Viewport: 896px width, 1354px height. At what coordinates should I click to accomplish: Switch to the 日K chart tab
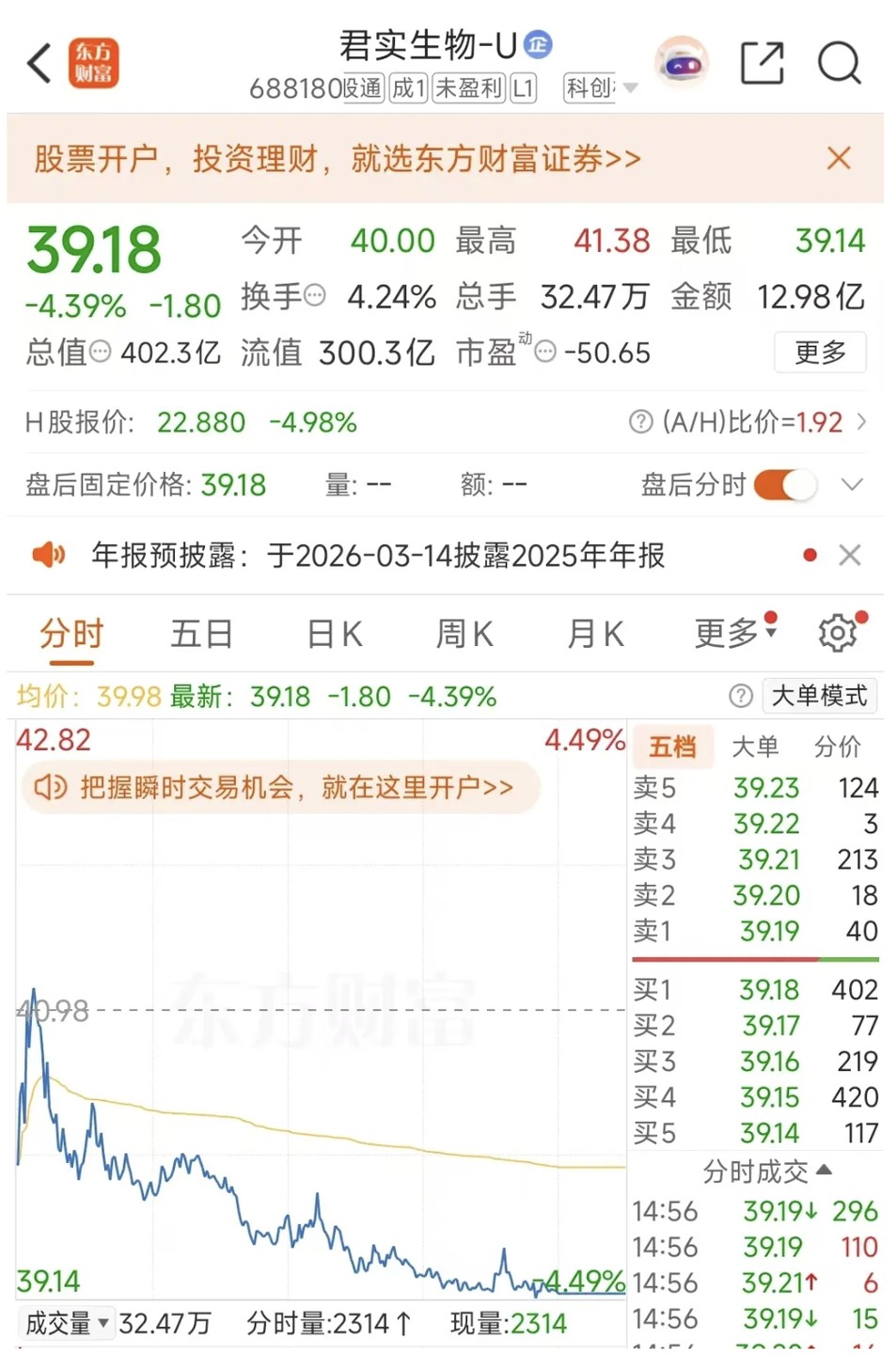coord(335,635)
